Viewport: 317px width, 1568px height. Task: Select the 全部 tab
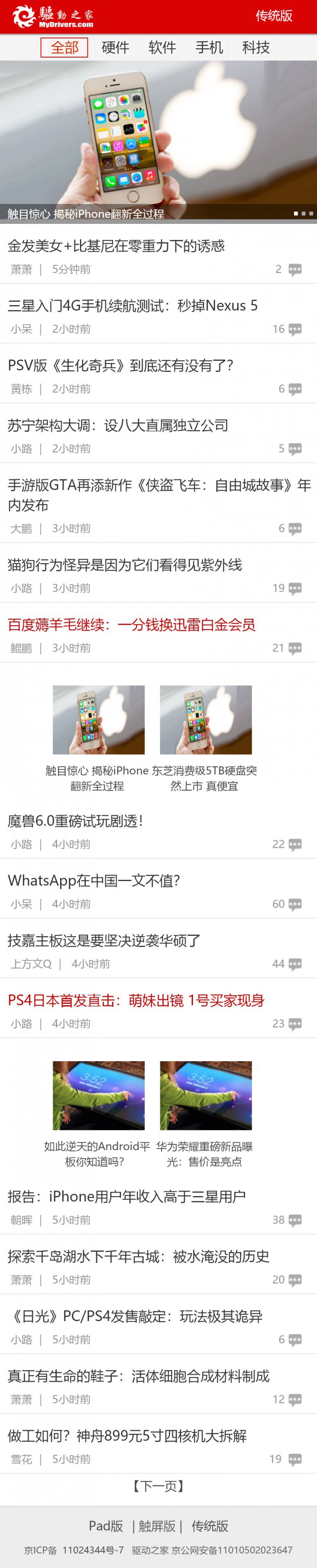[x=64, y=48]
